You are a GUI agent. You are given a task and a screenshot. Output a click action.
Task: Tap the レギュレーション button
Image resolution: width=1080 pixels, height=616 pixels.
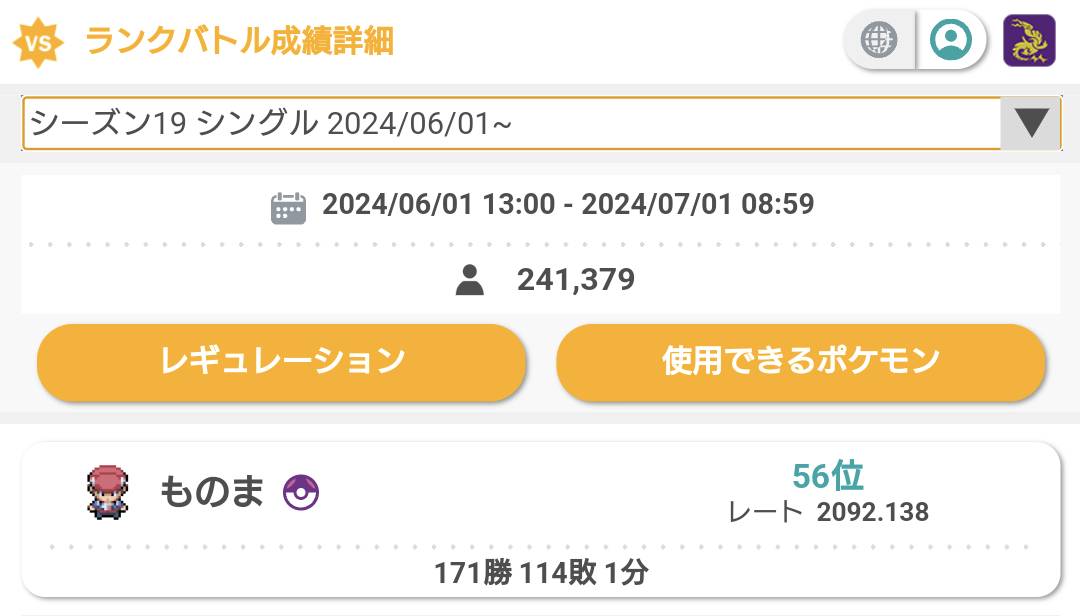point(281,361)
